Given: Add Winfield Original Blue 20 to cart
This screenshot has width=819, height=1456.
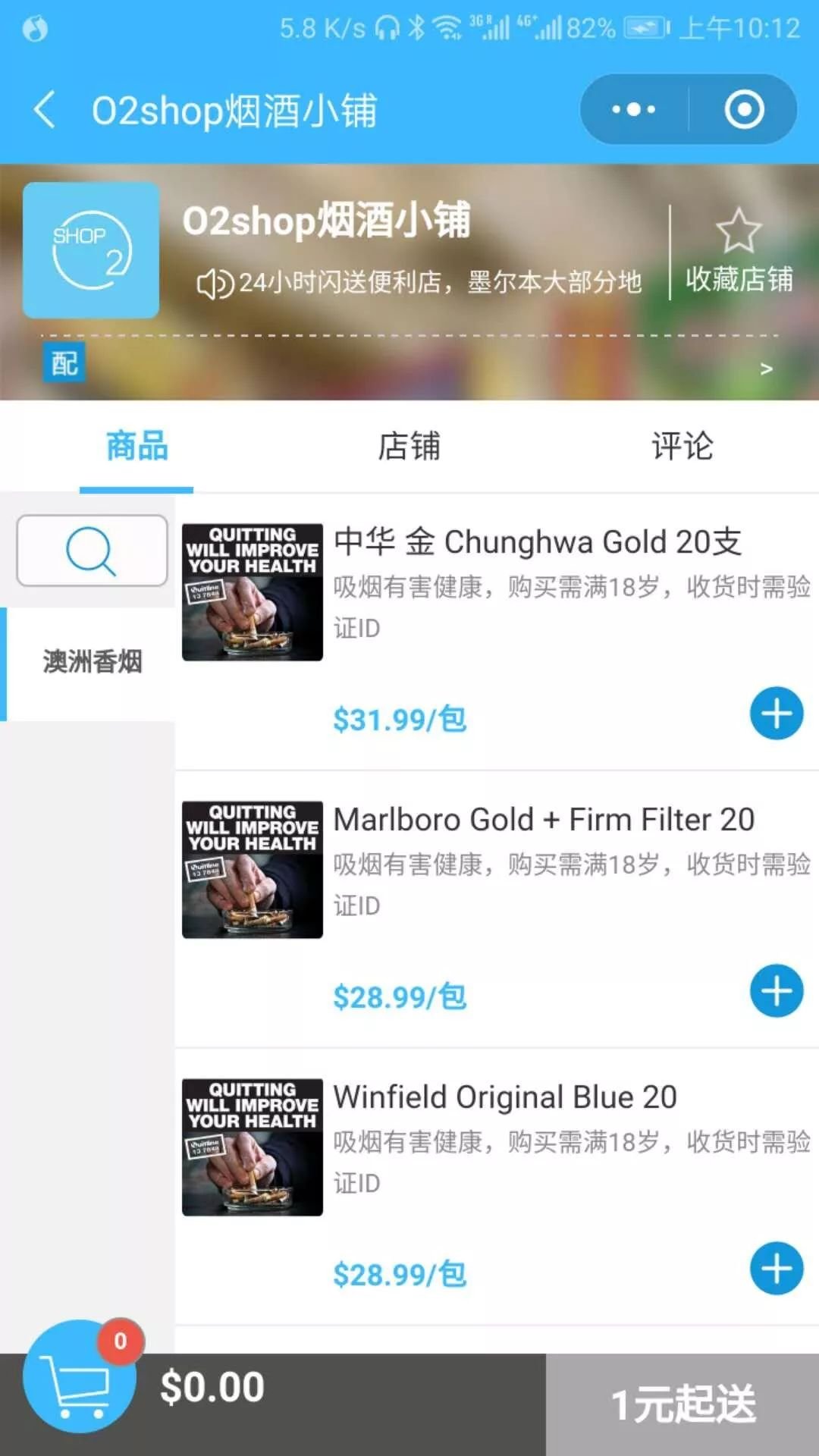Looking at the screenshot, I should (777, 1269).
